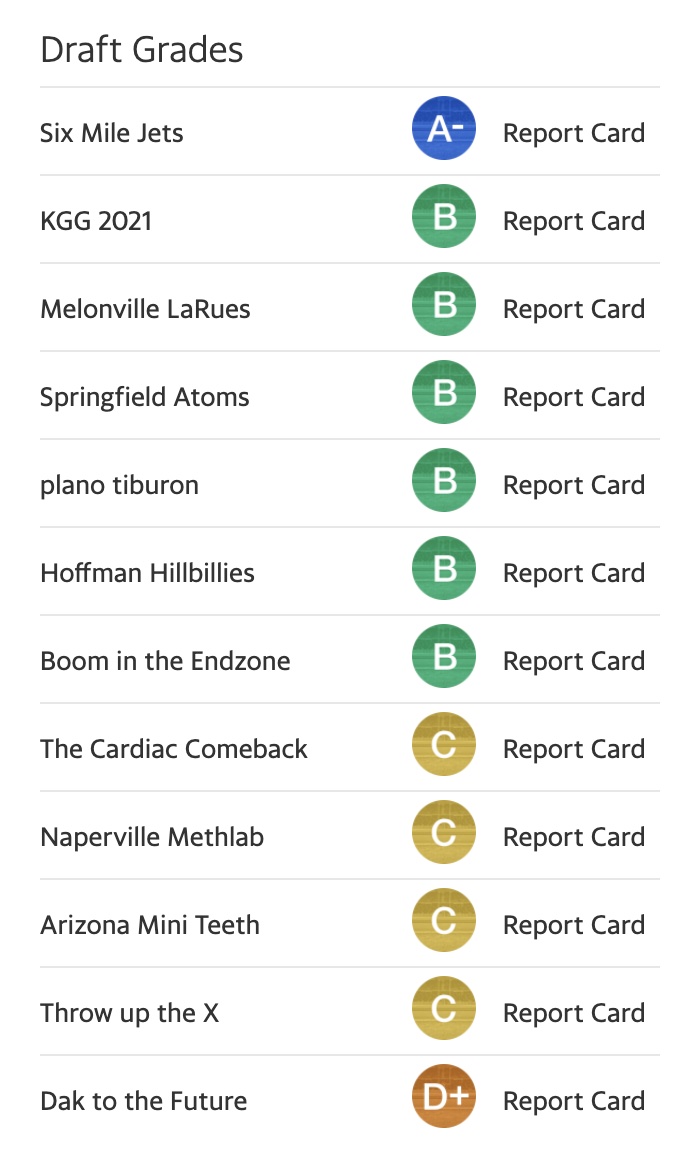
Task: Select Naperville Methlab Report Card
Action: 574,838
